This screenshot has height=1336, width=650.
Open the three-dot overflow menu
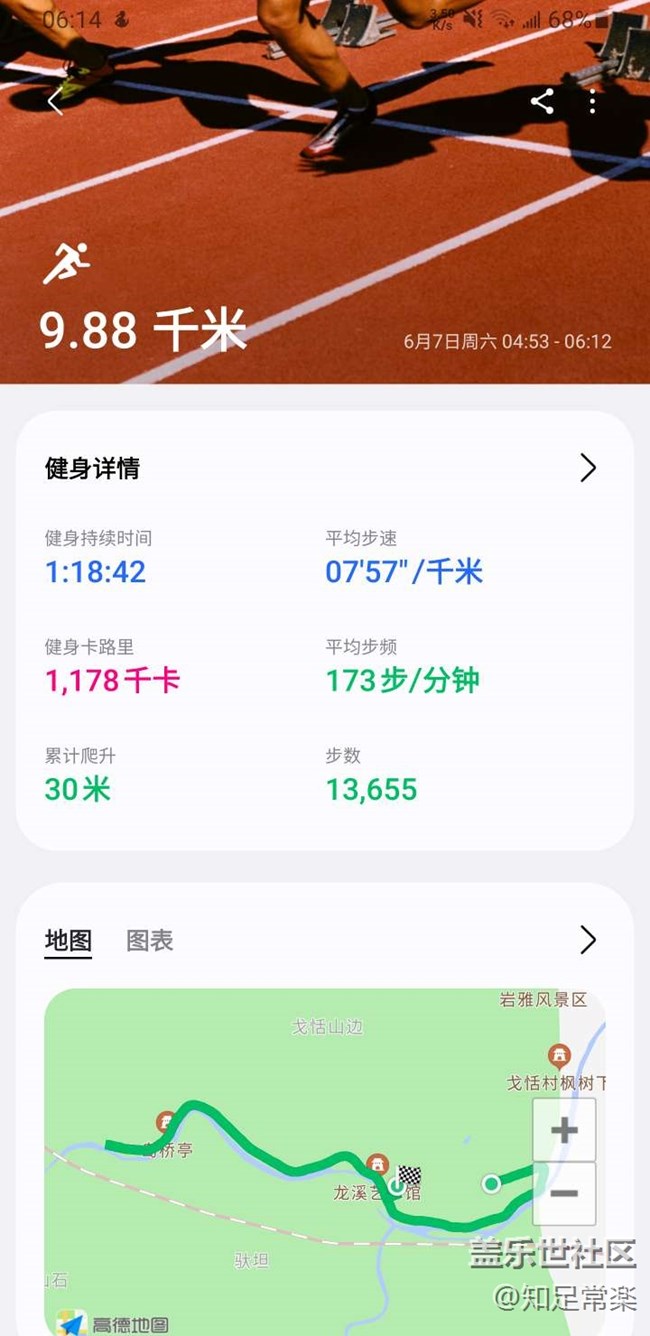pos(593,101)
